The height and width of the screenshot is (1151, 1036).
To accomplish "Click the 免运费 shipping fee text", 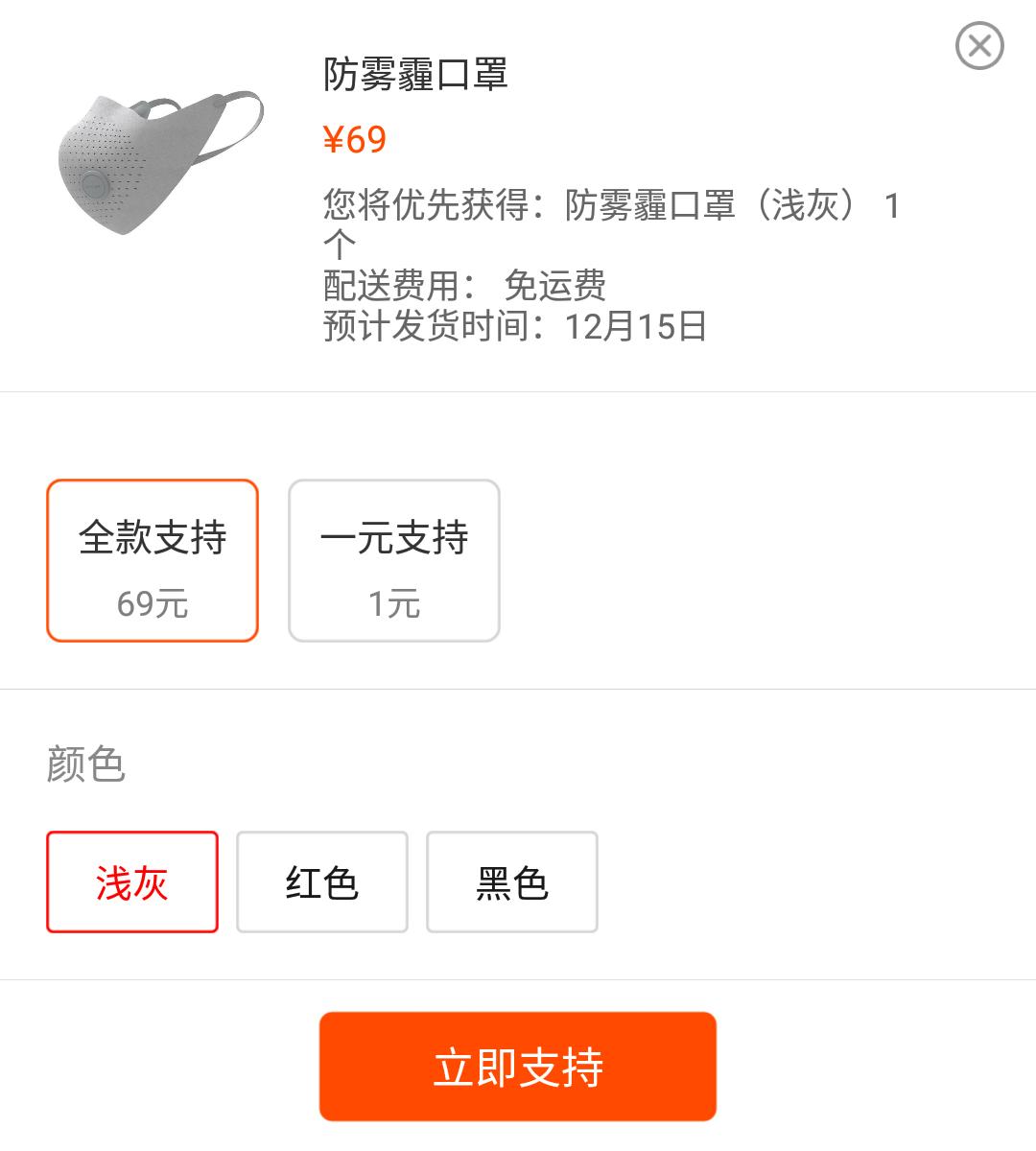I will click(x=557, y=285).
